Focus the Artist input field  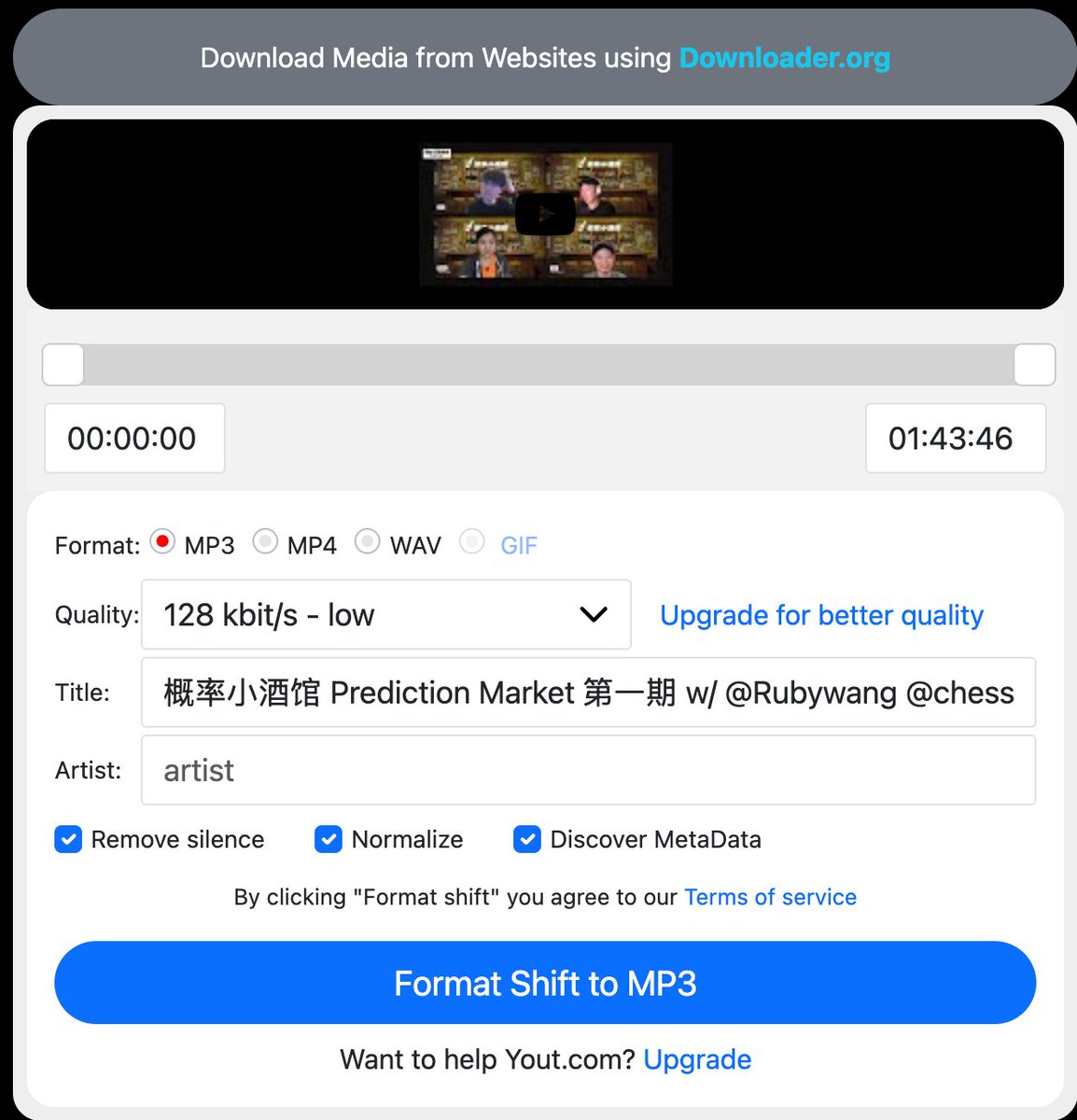(x=588, y=770)
